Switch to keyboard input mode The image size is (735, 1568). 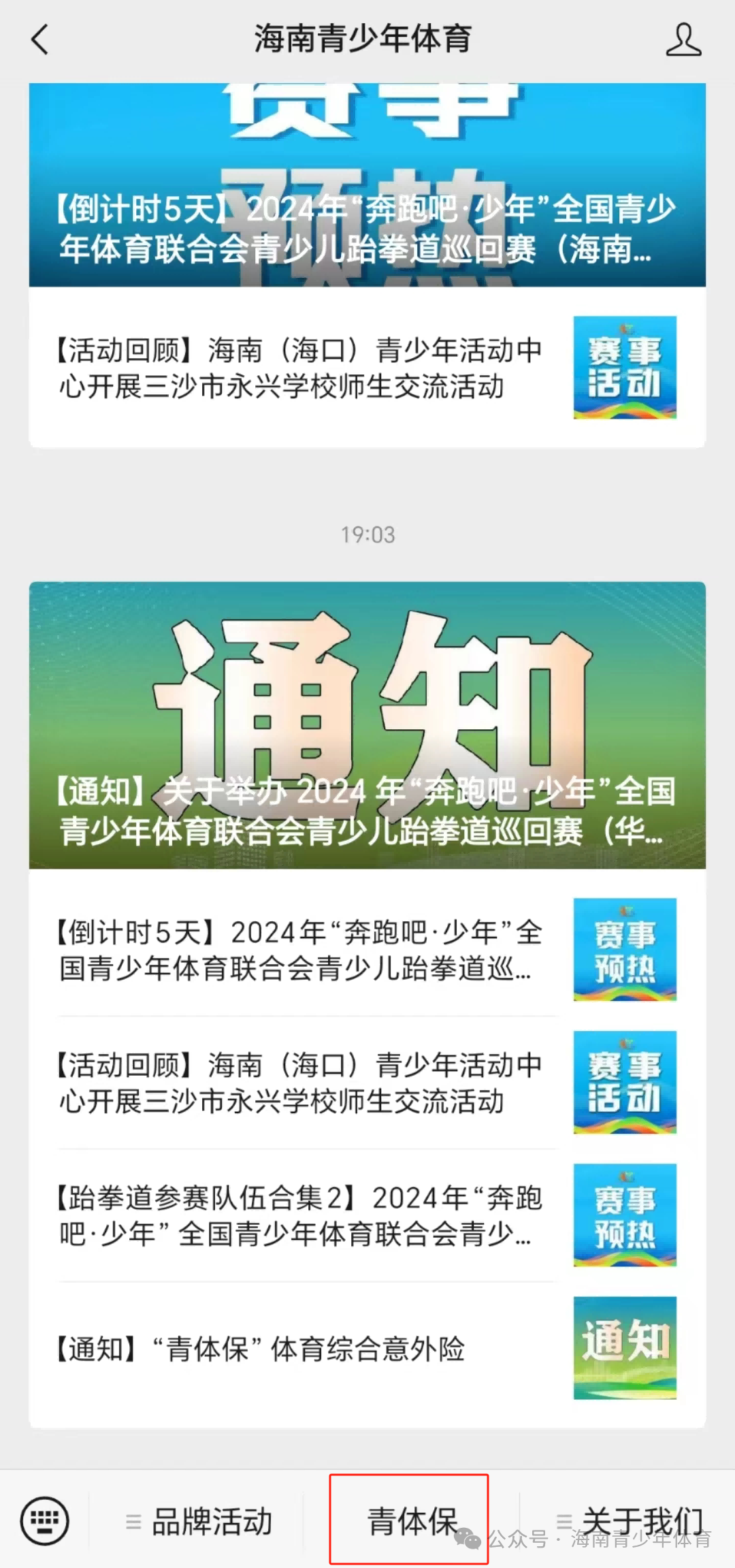click(45, 1521)
